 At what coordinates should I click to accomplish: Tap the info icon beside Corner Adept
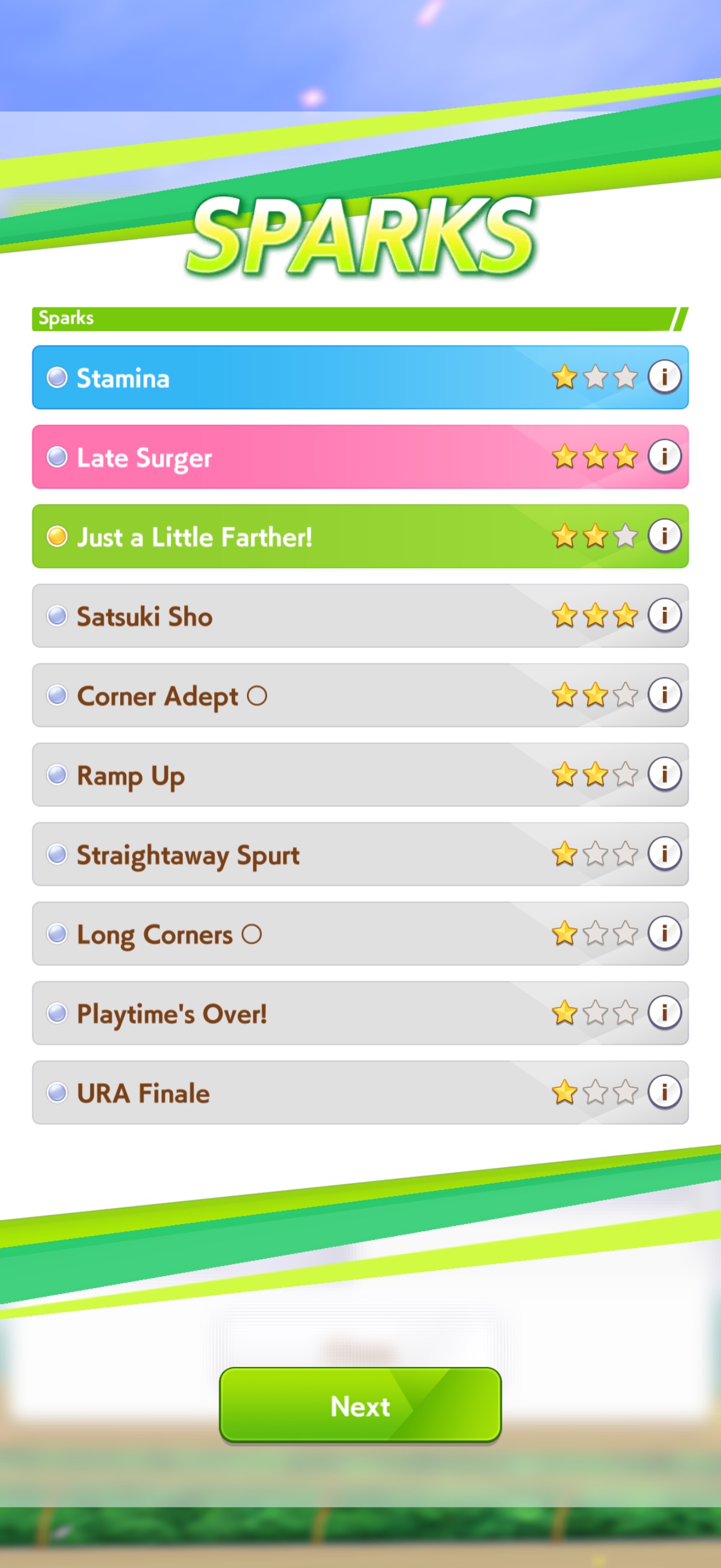tap(664, 694)
